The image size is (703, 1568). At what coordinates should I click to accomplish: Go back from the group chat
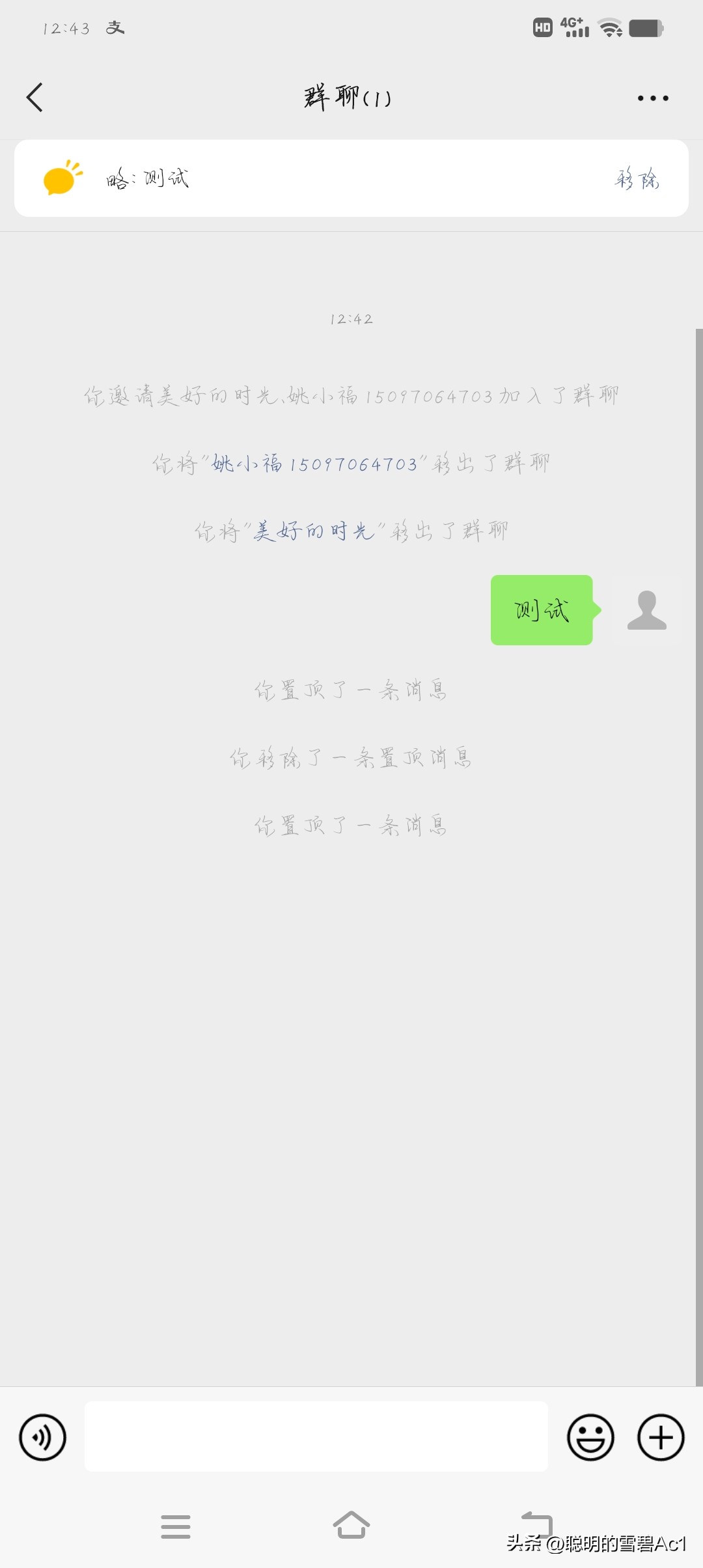click(35, 98)
